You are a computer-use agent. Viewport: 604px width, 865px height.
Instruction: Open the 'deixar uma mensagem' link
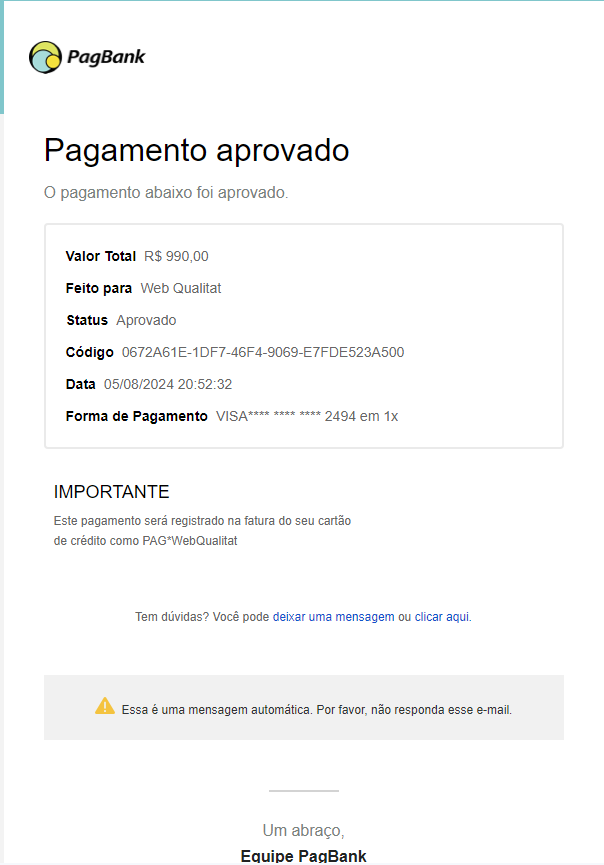[333, 617]
